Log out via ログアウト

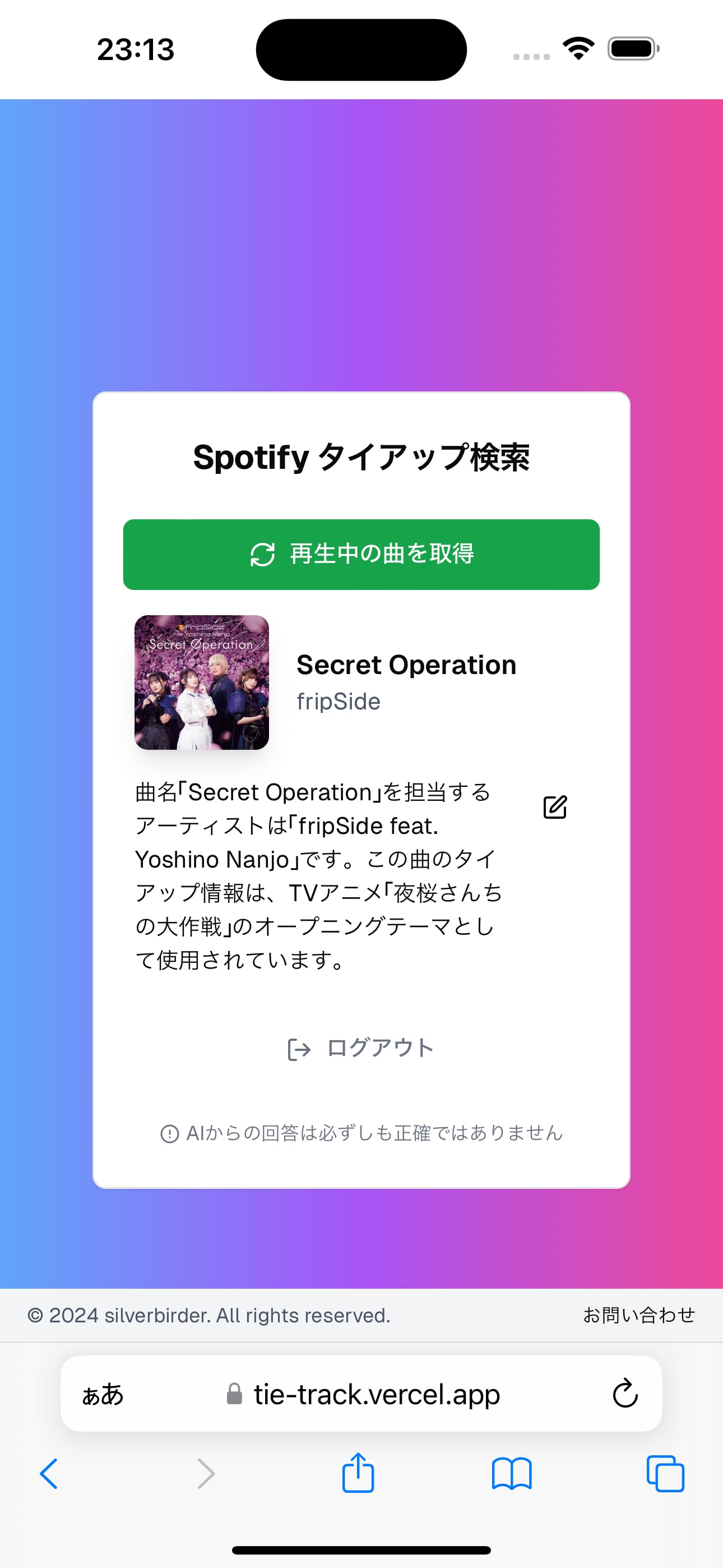coord(361,1048)
